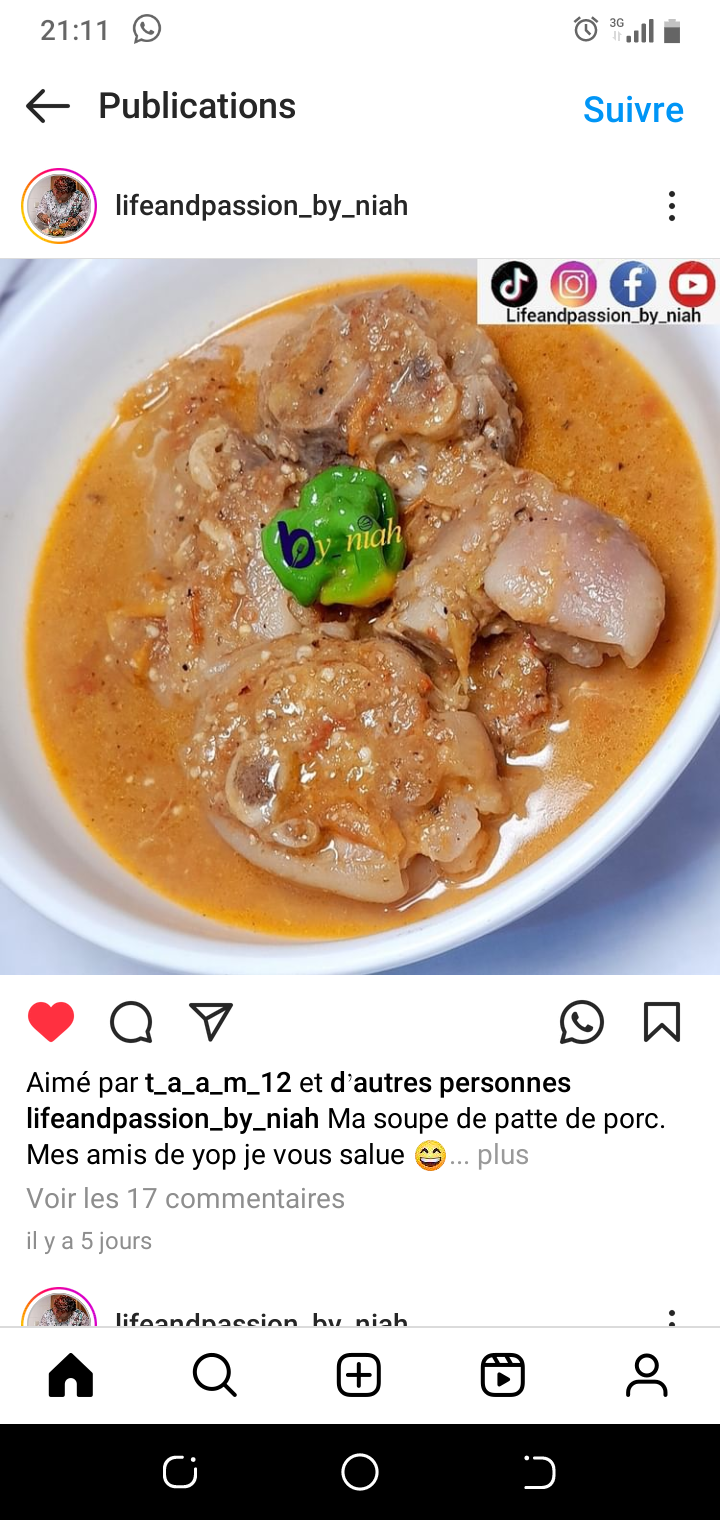Screen dimensions: 720x1520
Task: Open the post's three-dot options menu
Action: 671,206
